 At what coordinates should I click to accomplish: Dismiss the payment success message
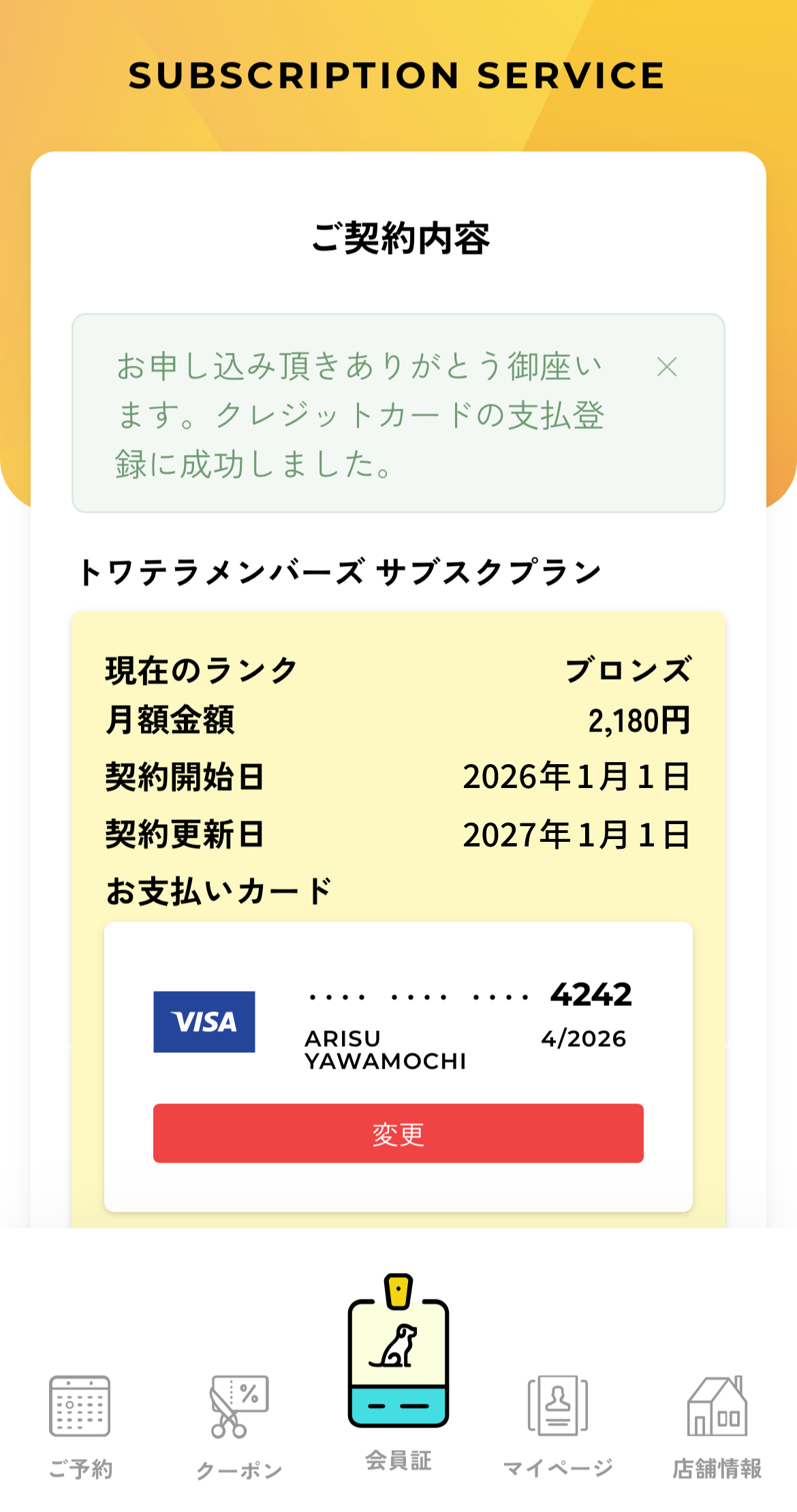tap(666, 368)
